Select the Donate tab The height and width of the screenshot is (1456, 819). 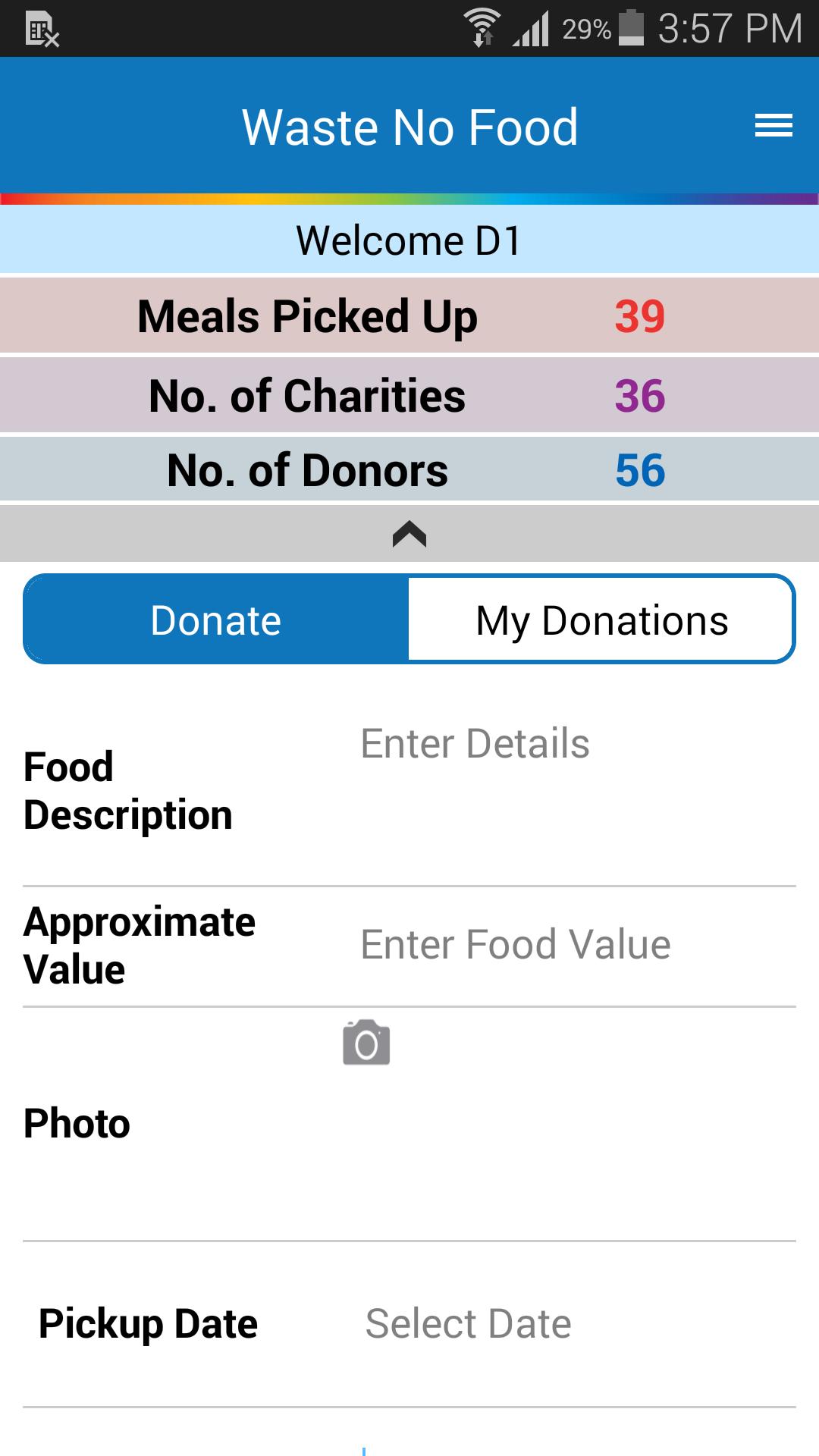click(215, 619)
